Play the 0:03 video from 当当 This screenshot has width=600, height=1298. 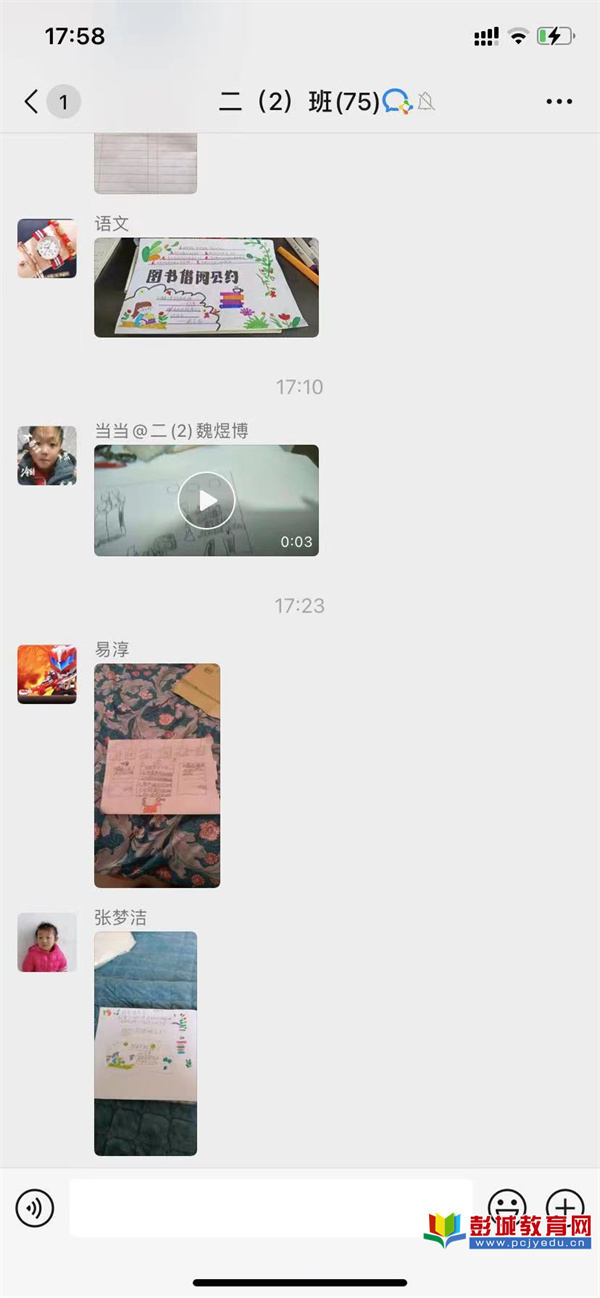[207, 500]
